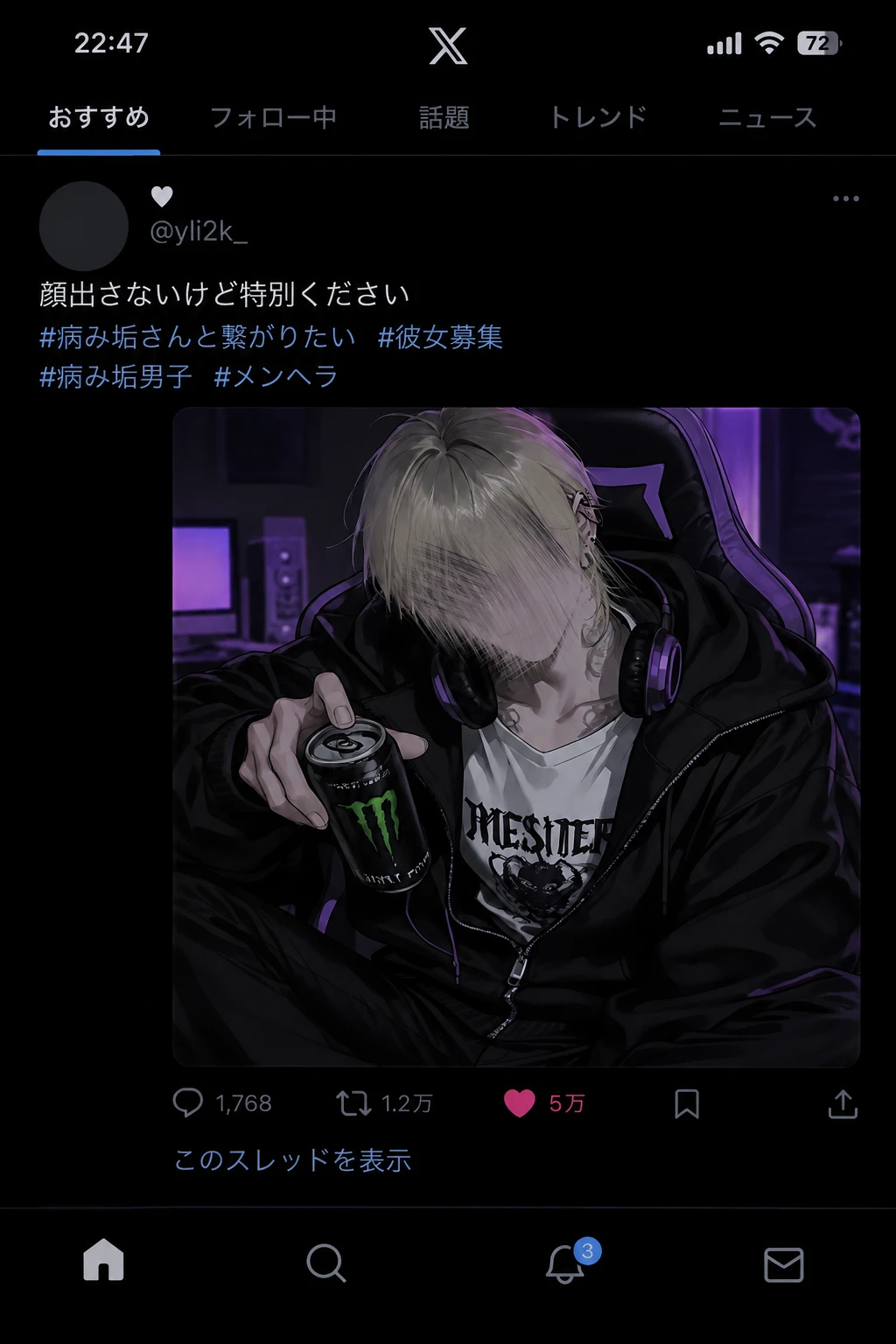Share the post via share icon
The width and height of the screenshot is (896, 1344).
[843, 1103]
